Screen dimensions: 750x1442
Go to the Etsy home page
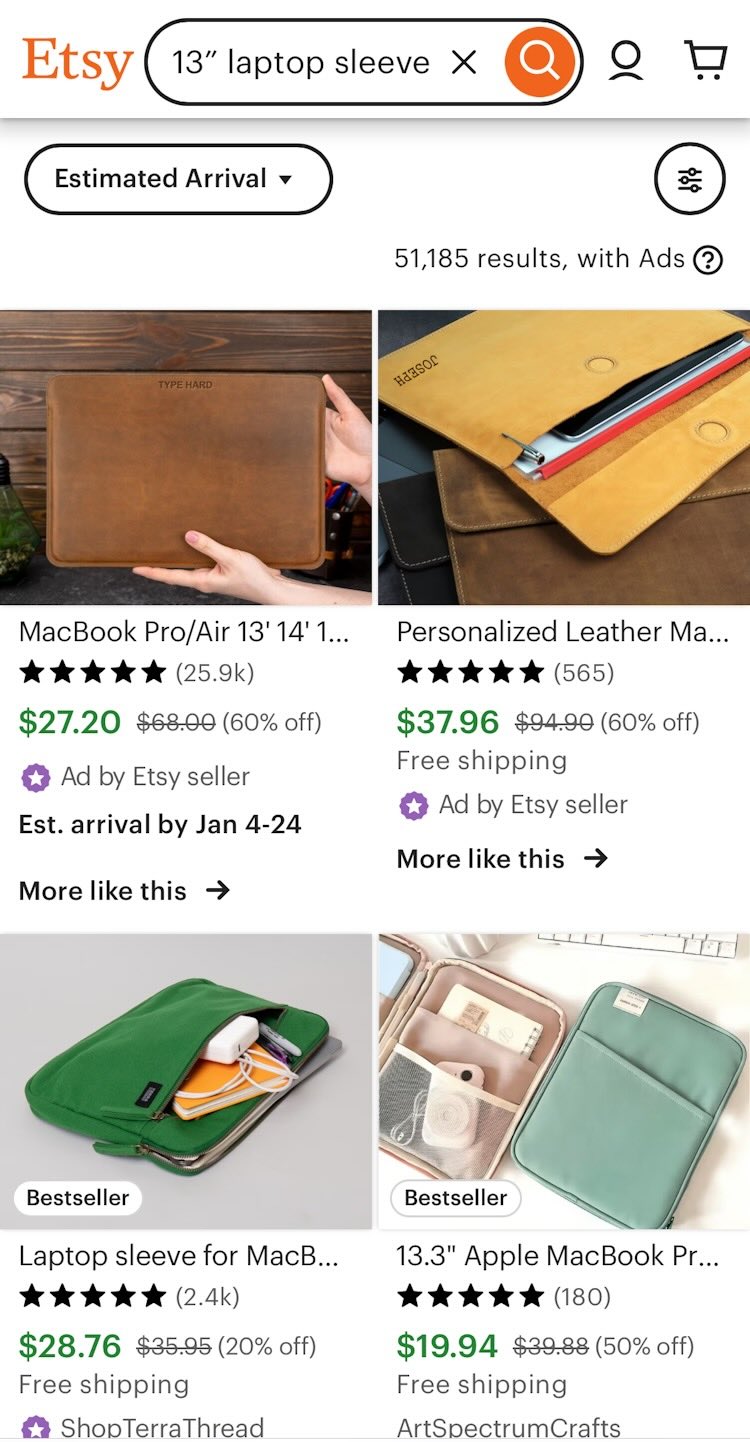[77, 62]
